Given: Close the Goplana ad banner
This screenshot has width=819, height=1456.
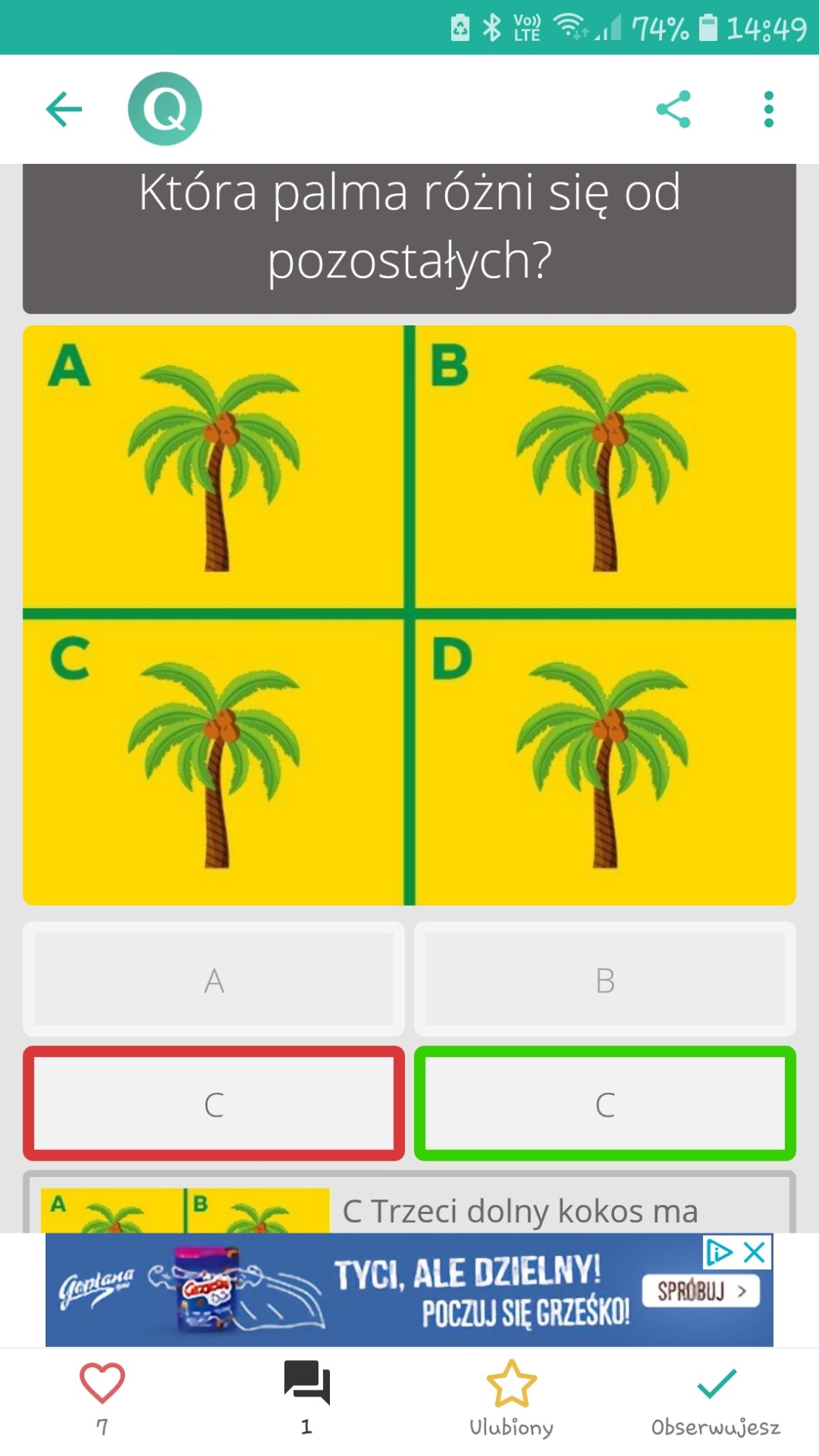Looking at the screenshot, I should point(754,1252).
